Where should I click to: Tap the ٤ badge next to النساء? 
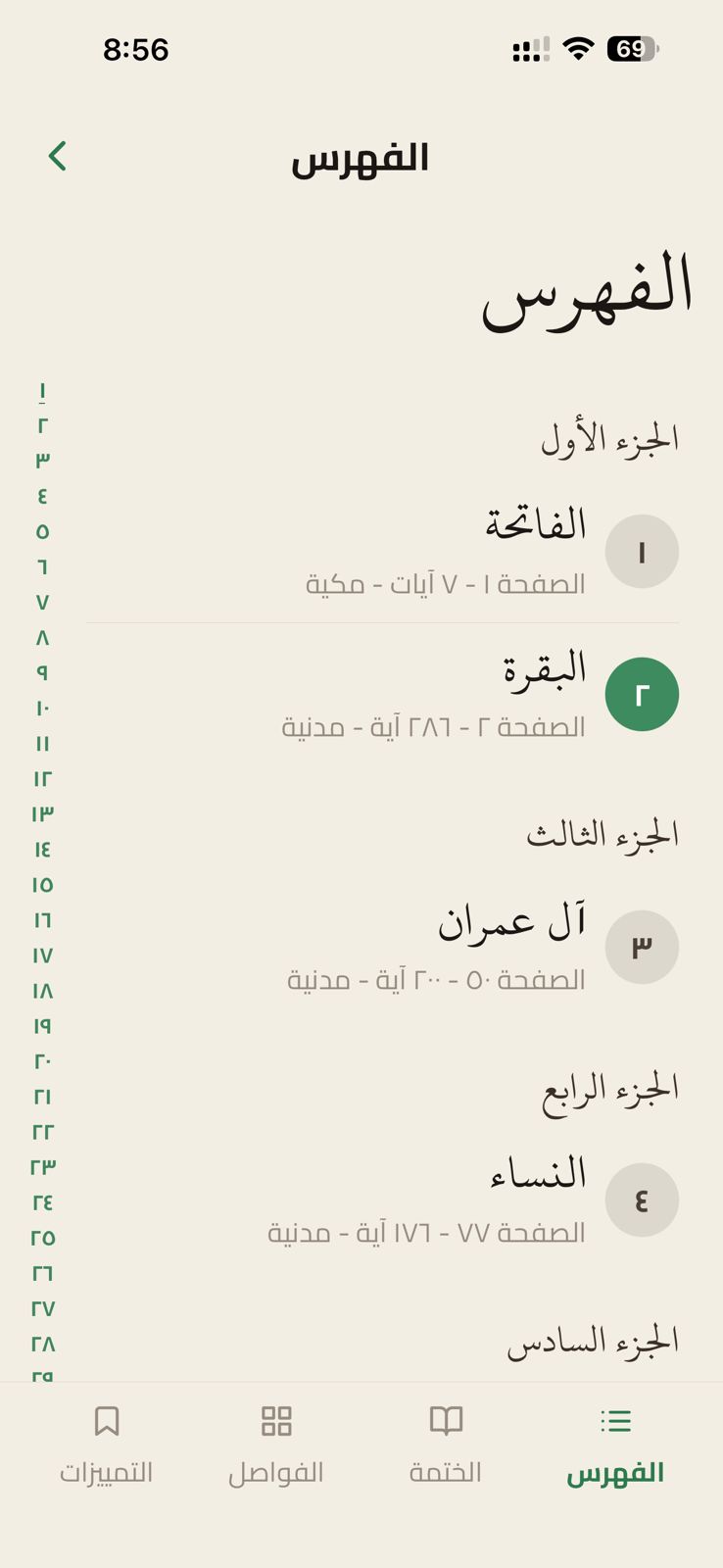point(642,1200)
